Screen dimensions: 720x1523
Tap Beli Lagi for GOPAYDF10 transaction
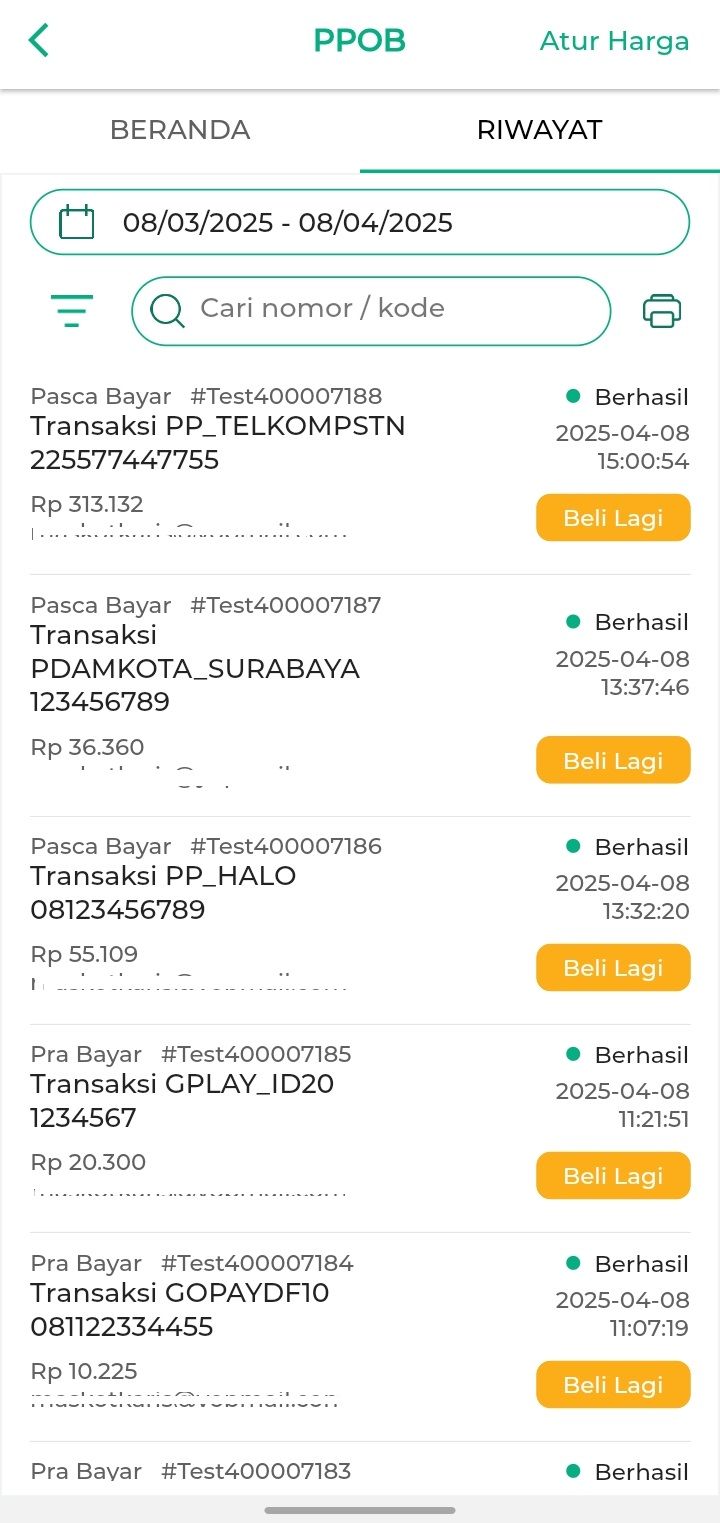pos(613,1385)
